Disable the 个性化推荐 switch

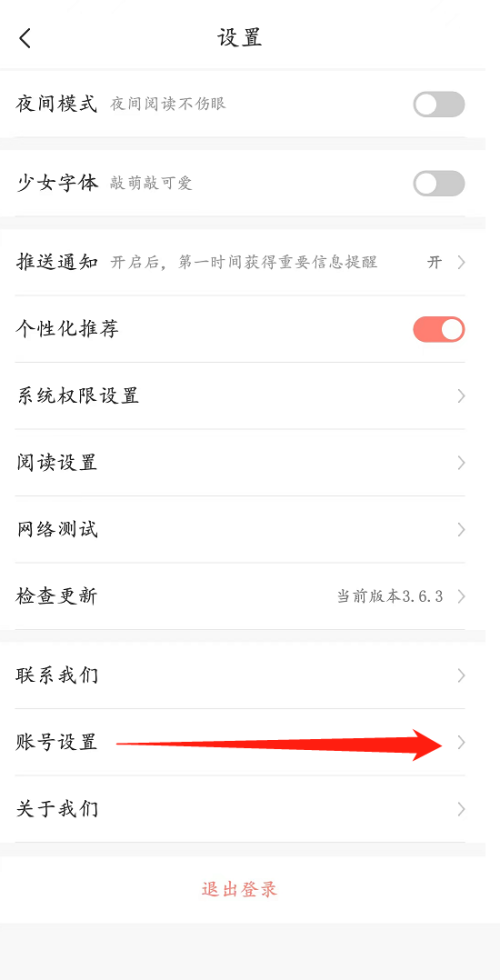click(x=439, y=329)
